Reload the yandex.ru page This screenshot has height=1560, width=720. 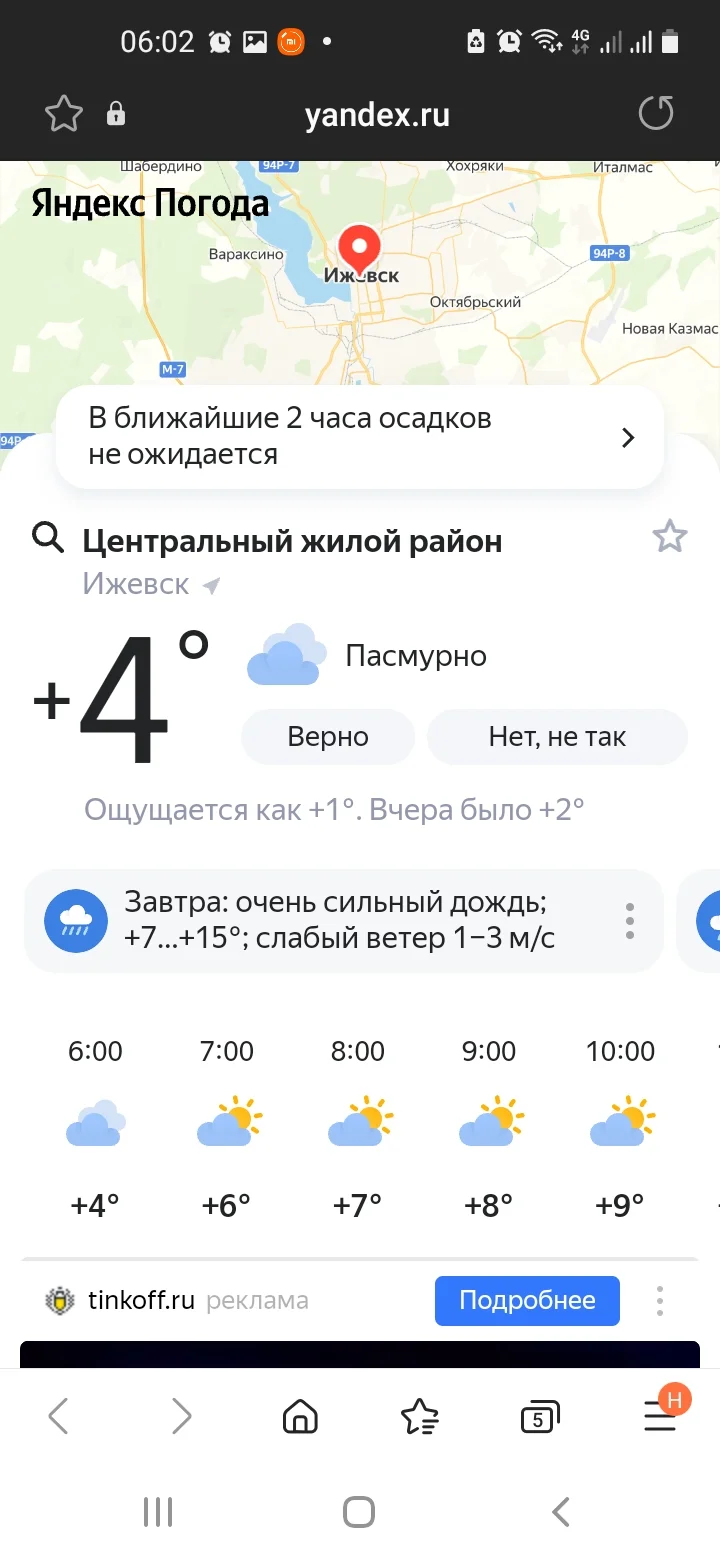tap(656, 113)
